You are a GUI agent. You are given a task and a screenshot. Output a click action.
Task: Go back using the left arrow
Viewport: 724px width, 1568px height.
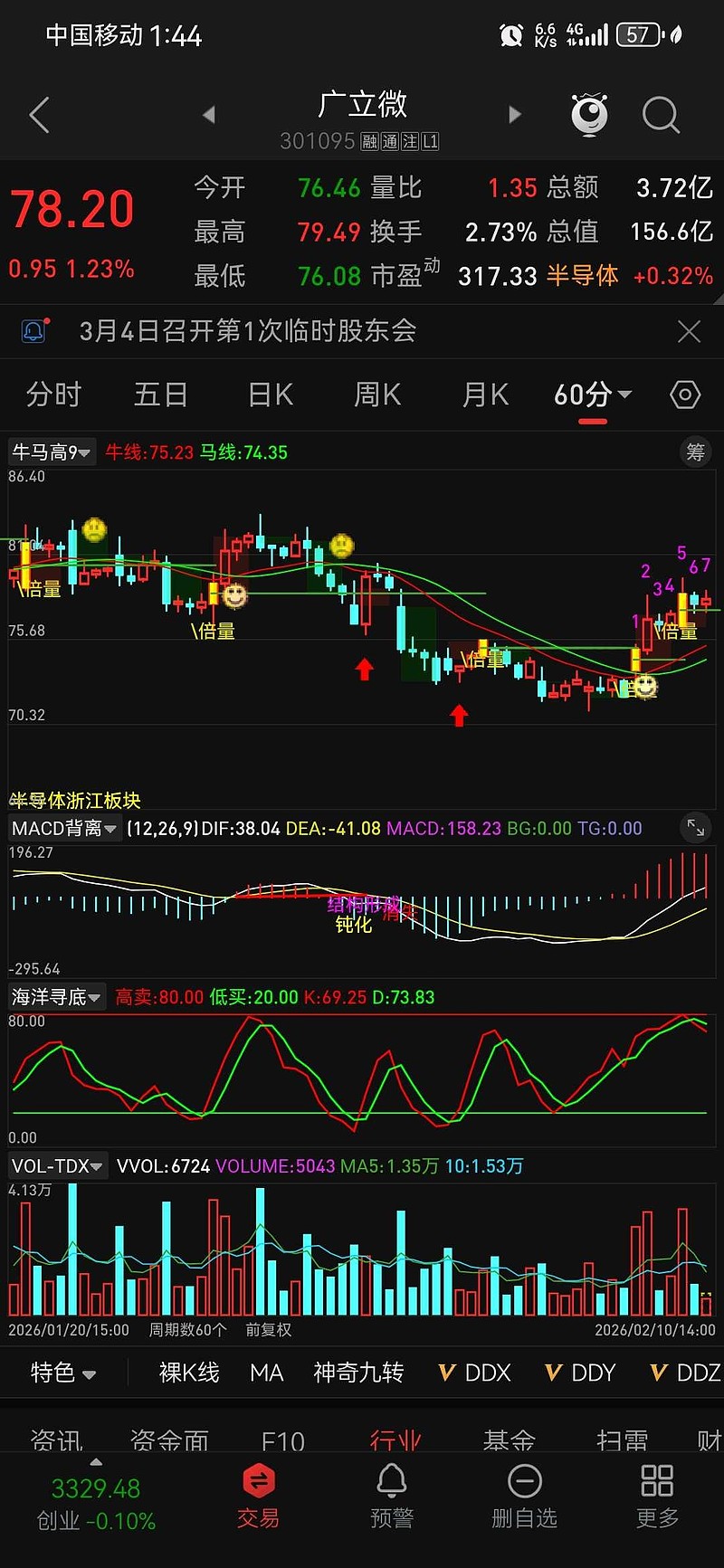38,115
